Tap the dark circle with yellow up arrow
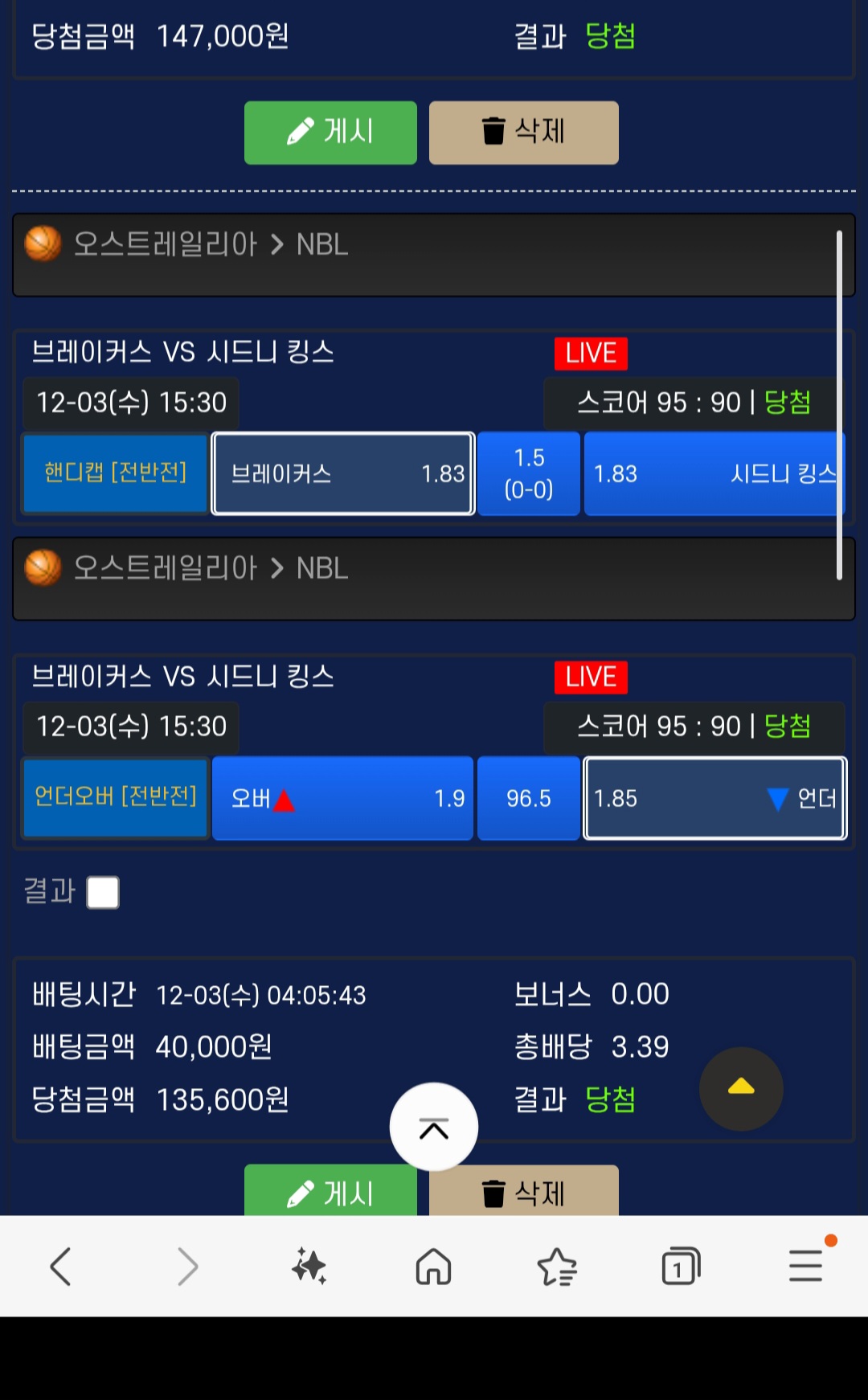Screen dimensions: 868x1400 pyautogui.click(x=741, y=1088)
